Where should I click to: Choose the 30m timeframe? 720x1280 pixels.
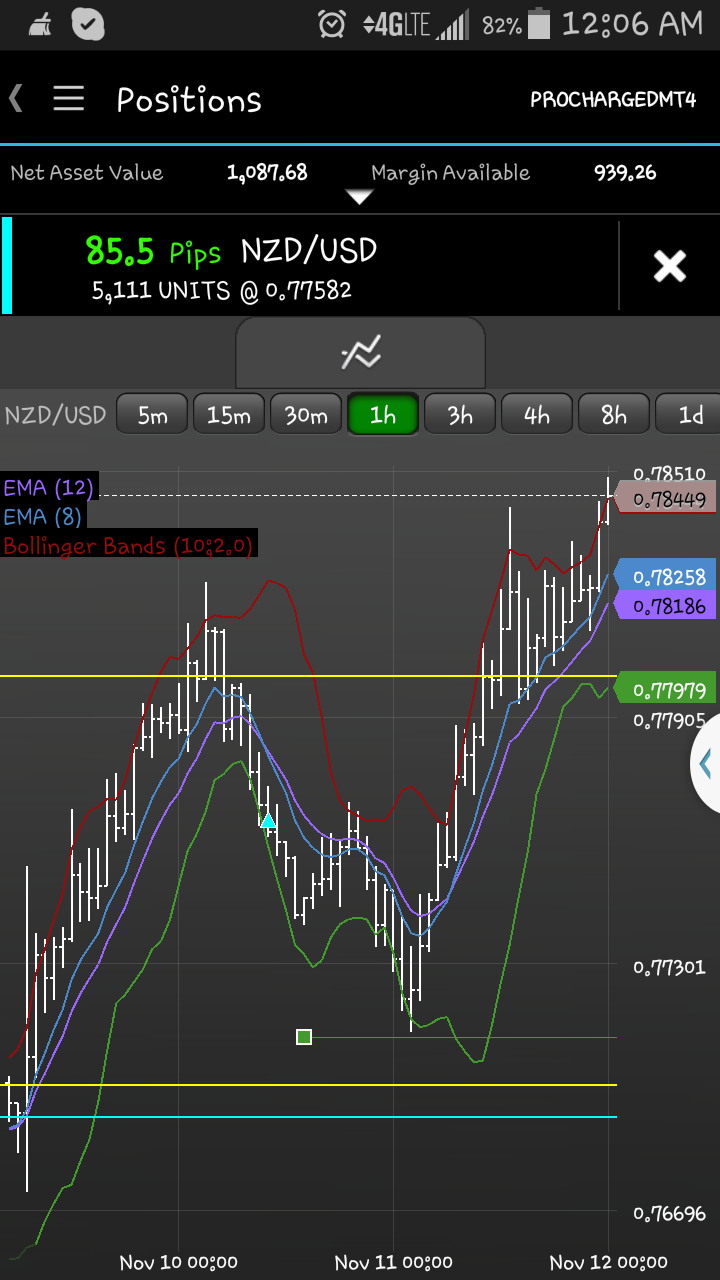click(305, 415)
